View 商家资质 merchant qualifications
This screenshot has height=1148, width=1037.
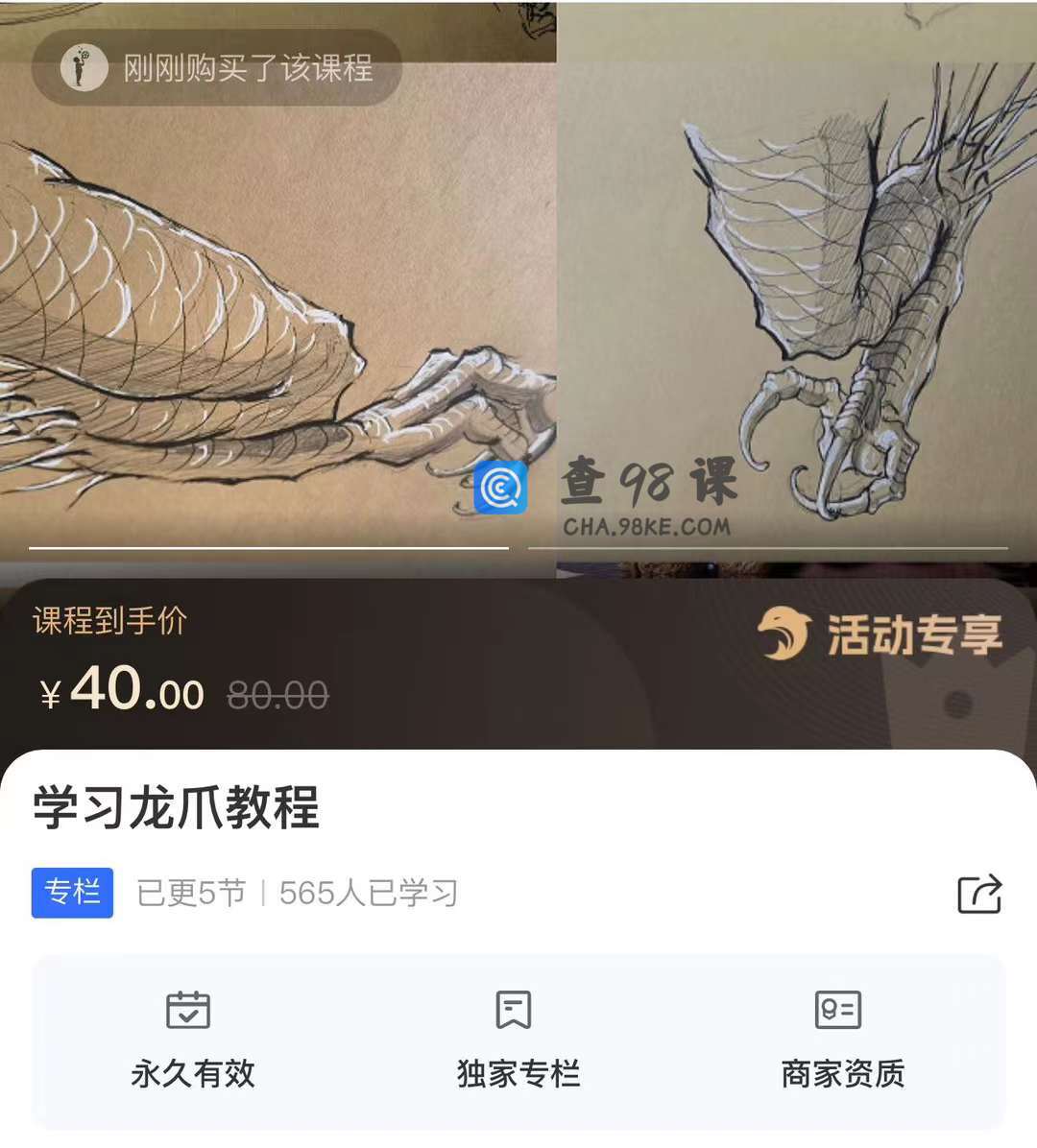click(x=842, y=1040)
